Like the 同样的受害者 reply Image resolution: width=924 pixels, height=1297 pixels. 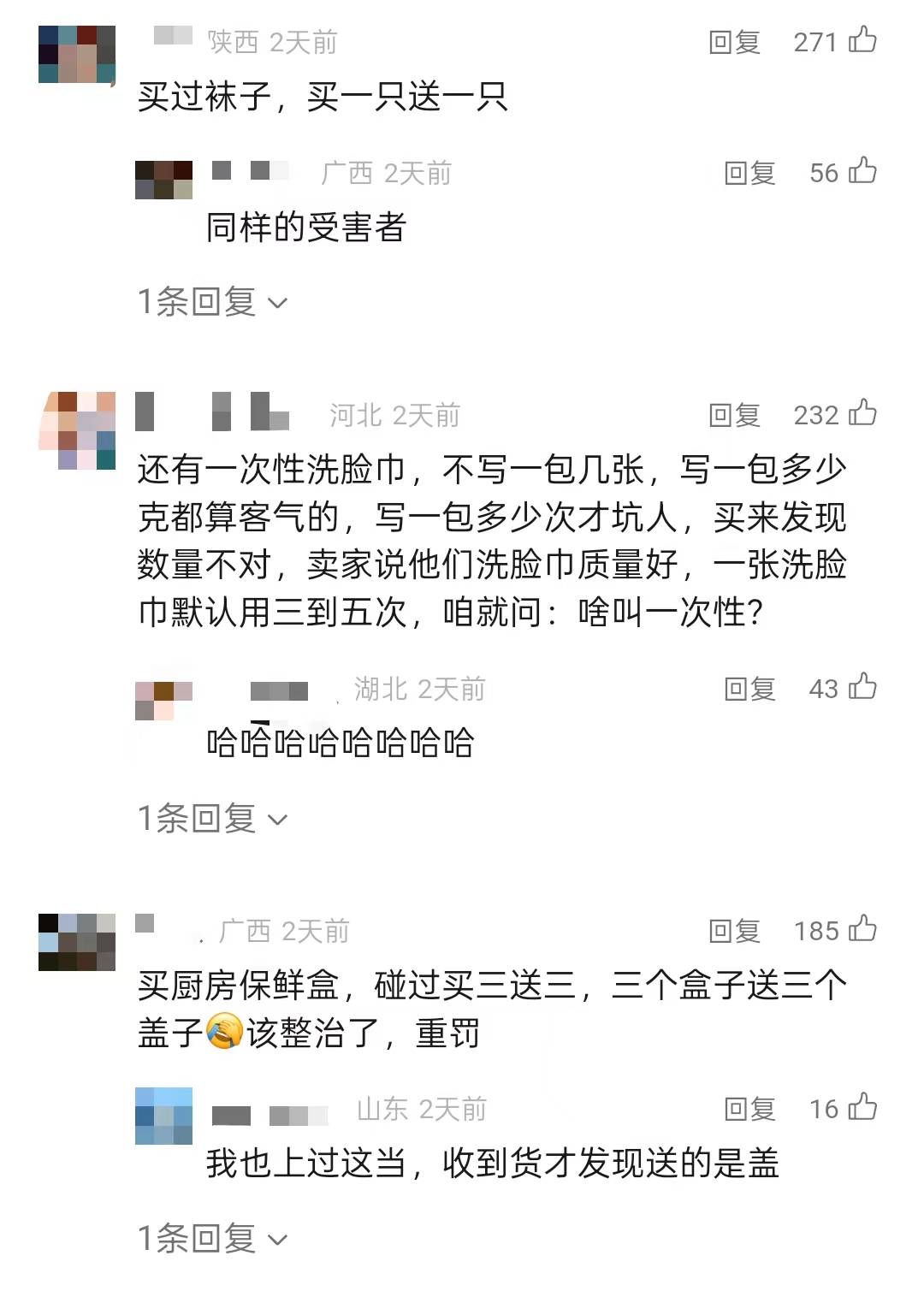[x=862, y=171]
